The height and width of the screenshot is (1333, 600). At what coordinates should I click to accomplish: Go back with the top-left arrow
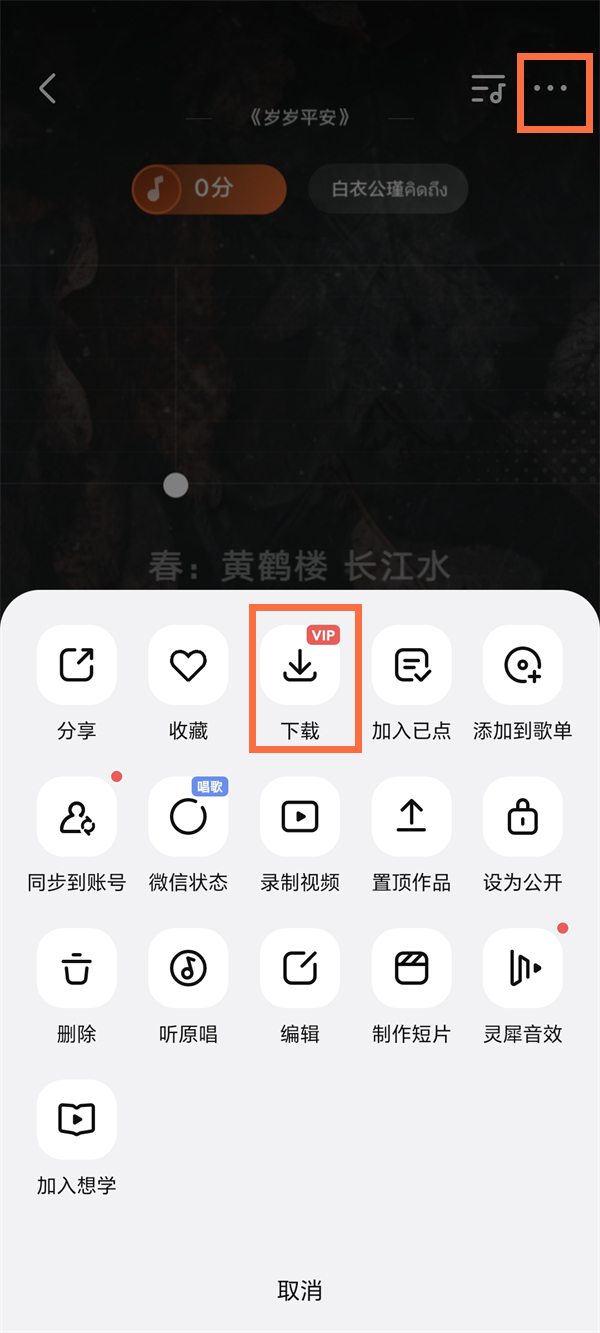coord(47,88)
